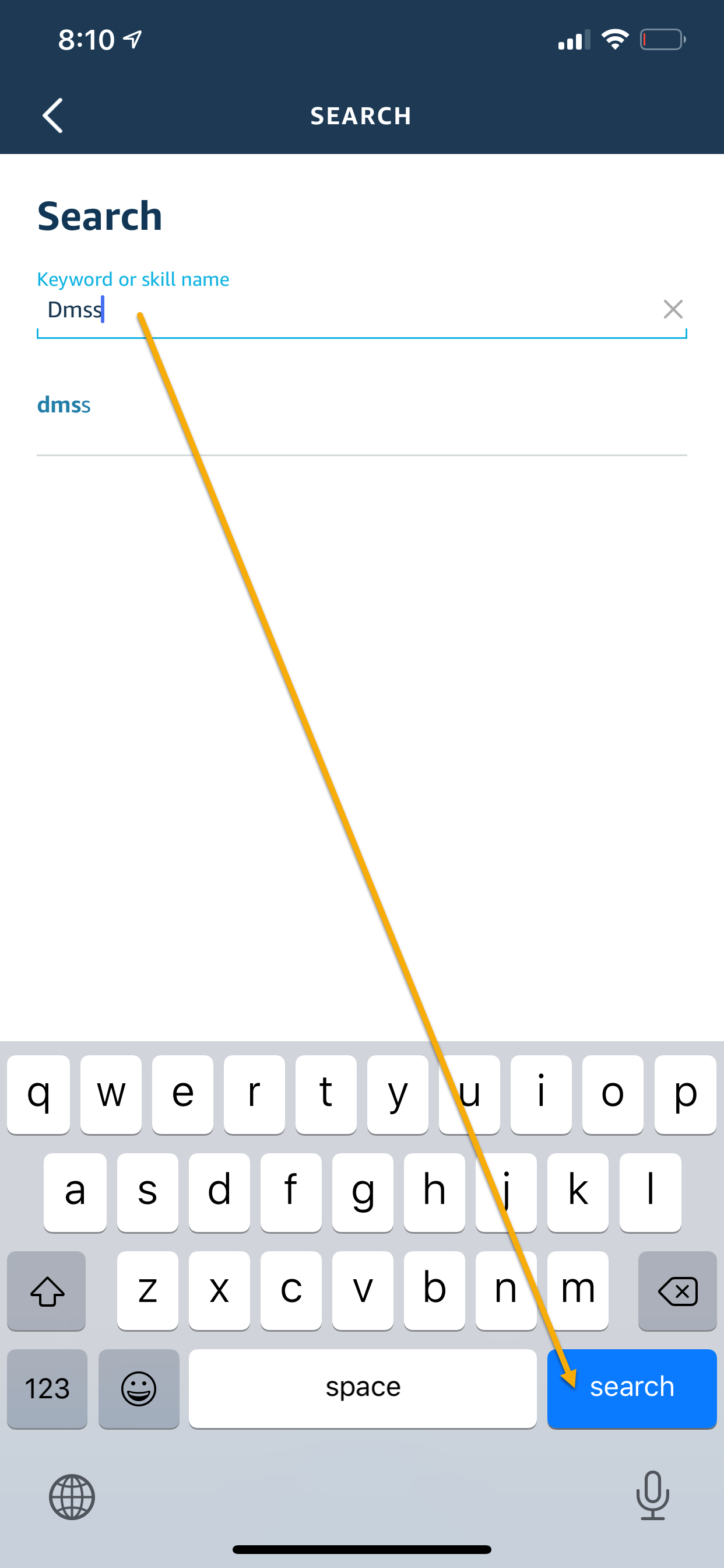
Task: Tap the keyboard backspace key
Action: pyautogui.click(x=677, y=1290)
